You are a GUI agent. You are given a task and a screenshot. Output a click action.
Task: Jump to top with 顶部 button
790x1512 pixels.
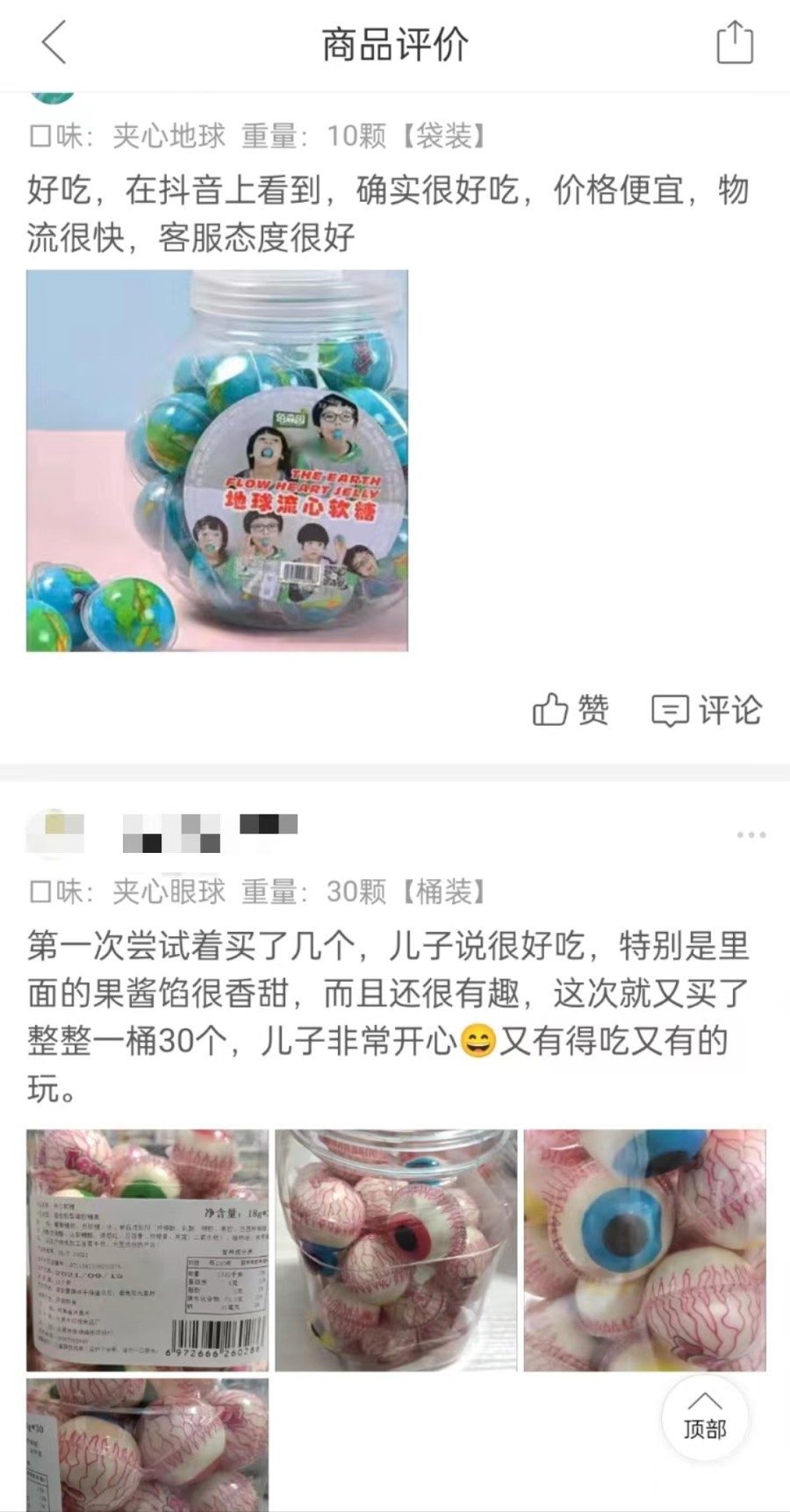pyautogui.click(x=705, y=1416)
